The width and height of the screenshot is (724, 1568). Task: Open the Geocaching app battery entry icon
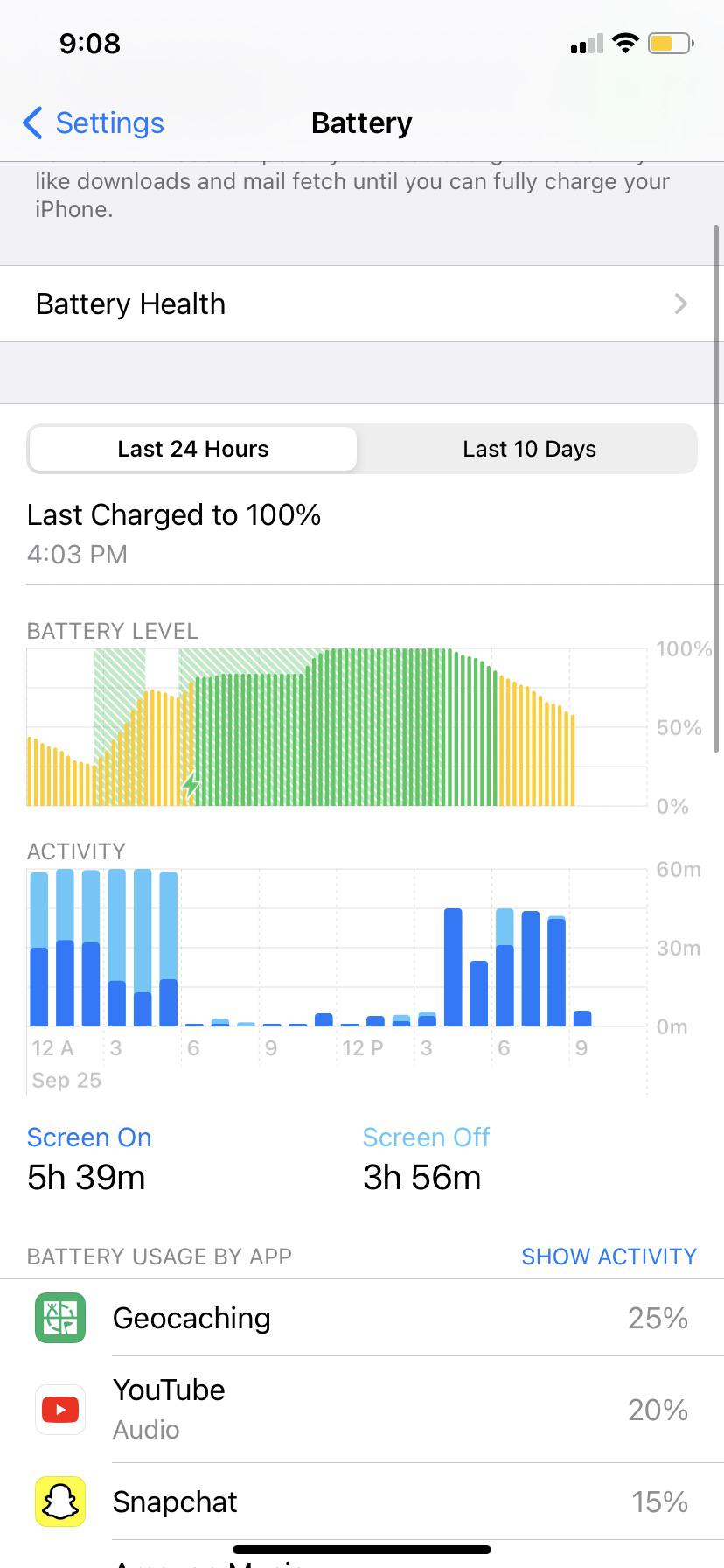(x=59, y=1318)
